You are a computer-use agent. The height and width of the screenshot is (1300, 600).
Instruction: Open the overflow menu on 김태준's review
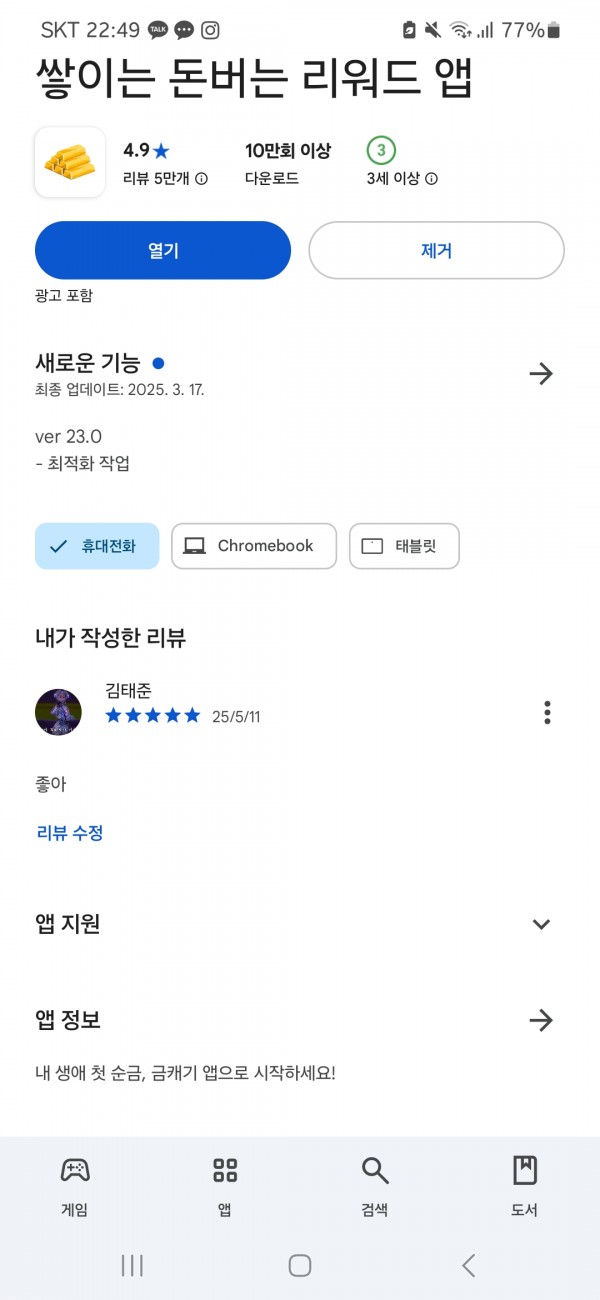point(547,712)
